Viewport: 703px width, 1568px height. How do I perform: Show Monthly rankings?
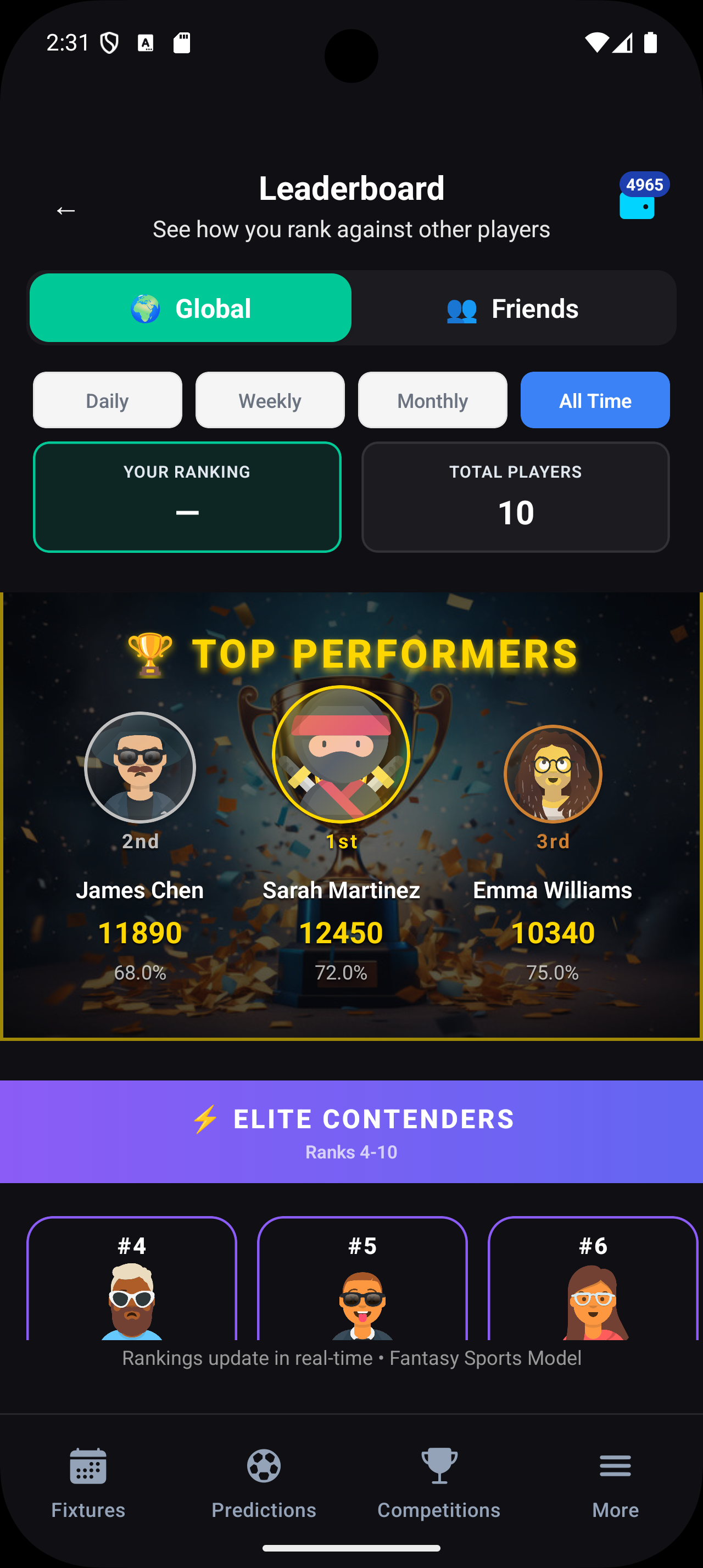pos(432,401)
